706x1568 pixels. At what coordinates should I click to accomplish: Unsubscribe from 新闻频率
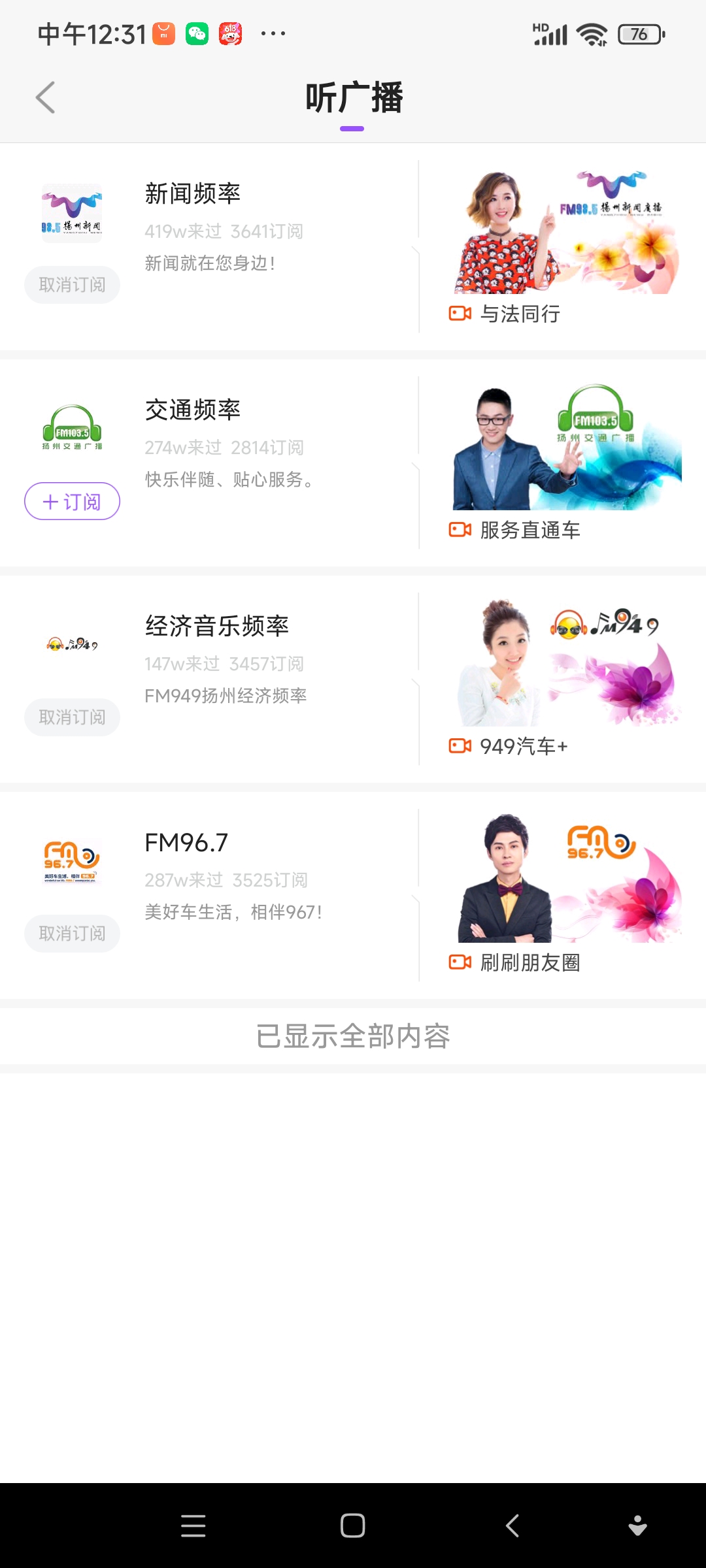point(72,285)
